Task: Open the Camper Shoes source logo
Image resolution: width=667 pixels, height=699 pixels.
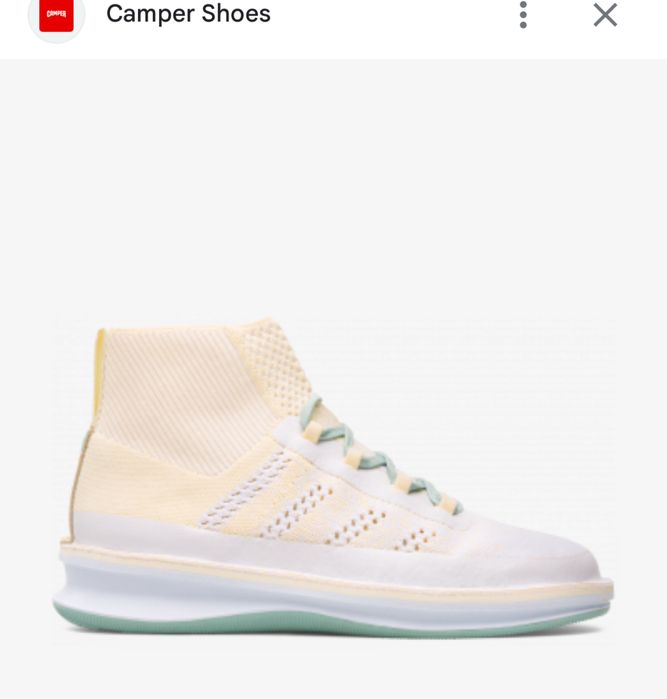Action: (56, 15)
